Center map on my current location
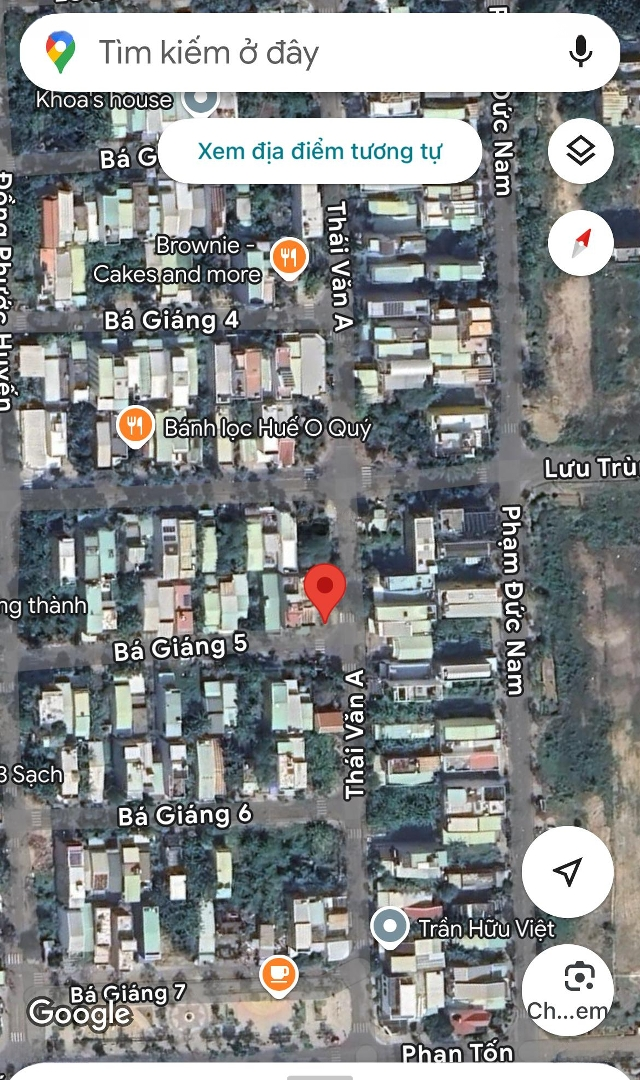 click(567, 872)
